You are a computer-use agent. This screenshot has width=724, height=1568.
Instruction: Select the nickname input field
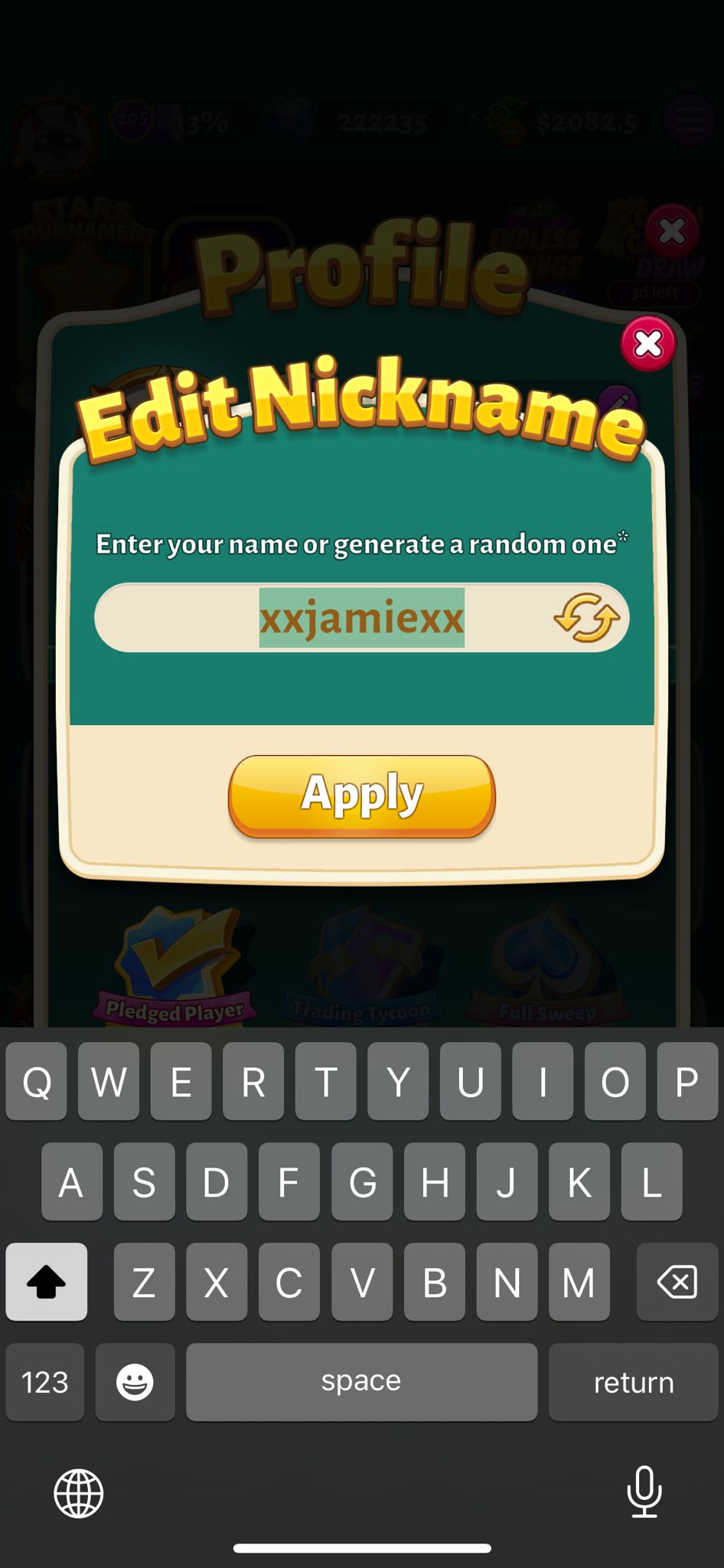coord(361,617)
